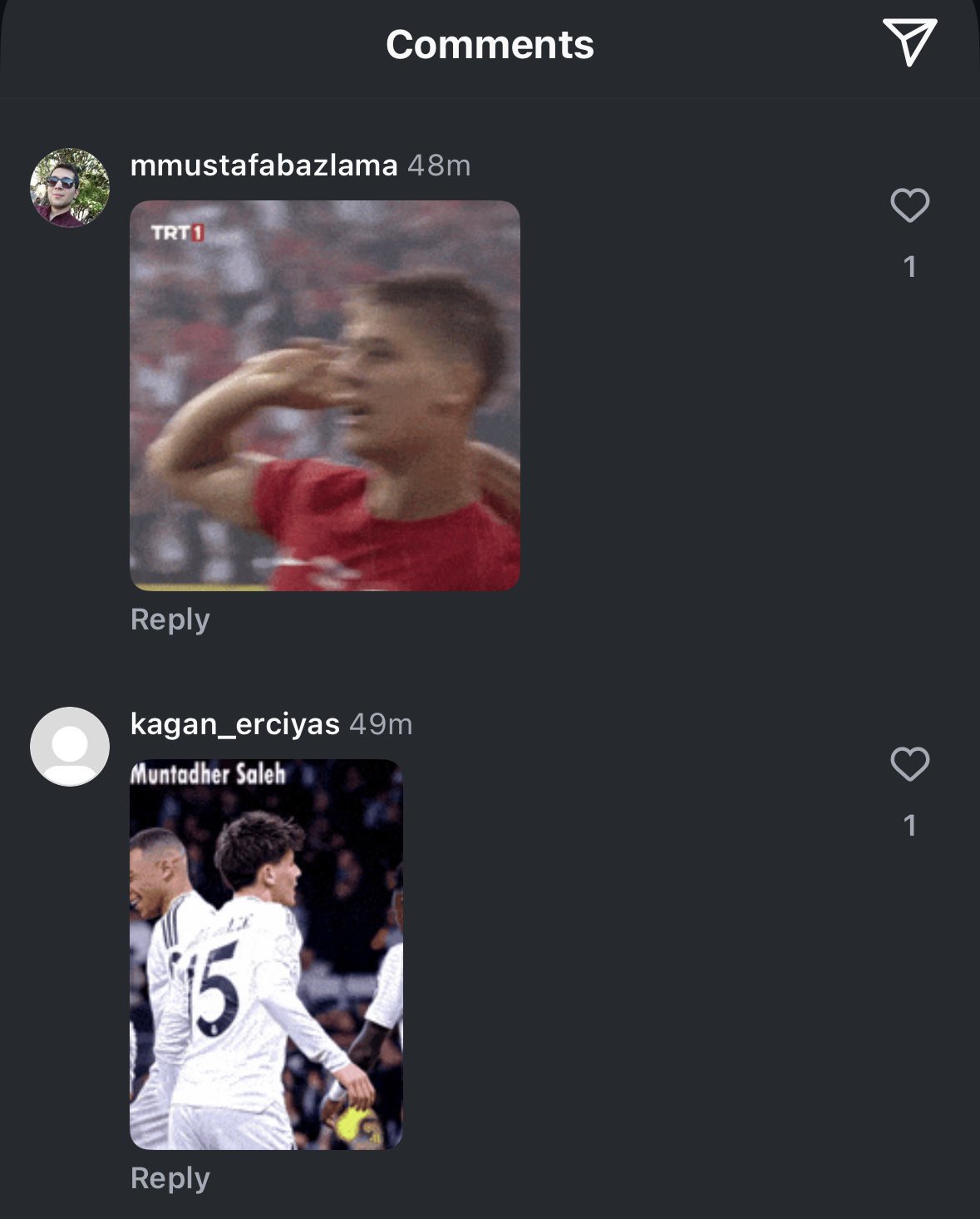
Task: Reply to mmustafabazlama's comment
Action: click(x=170, y=619)
